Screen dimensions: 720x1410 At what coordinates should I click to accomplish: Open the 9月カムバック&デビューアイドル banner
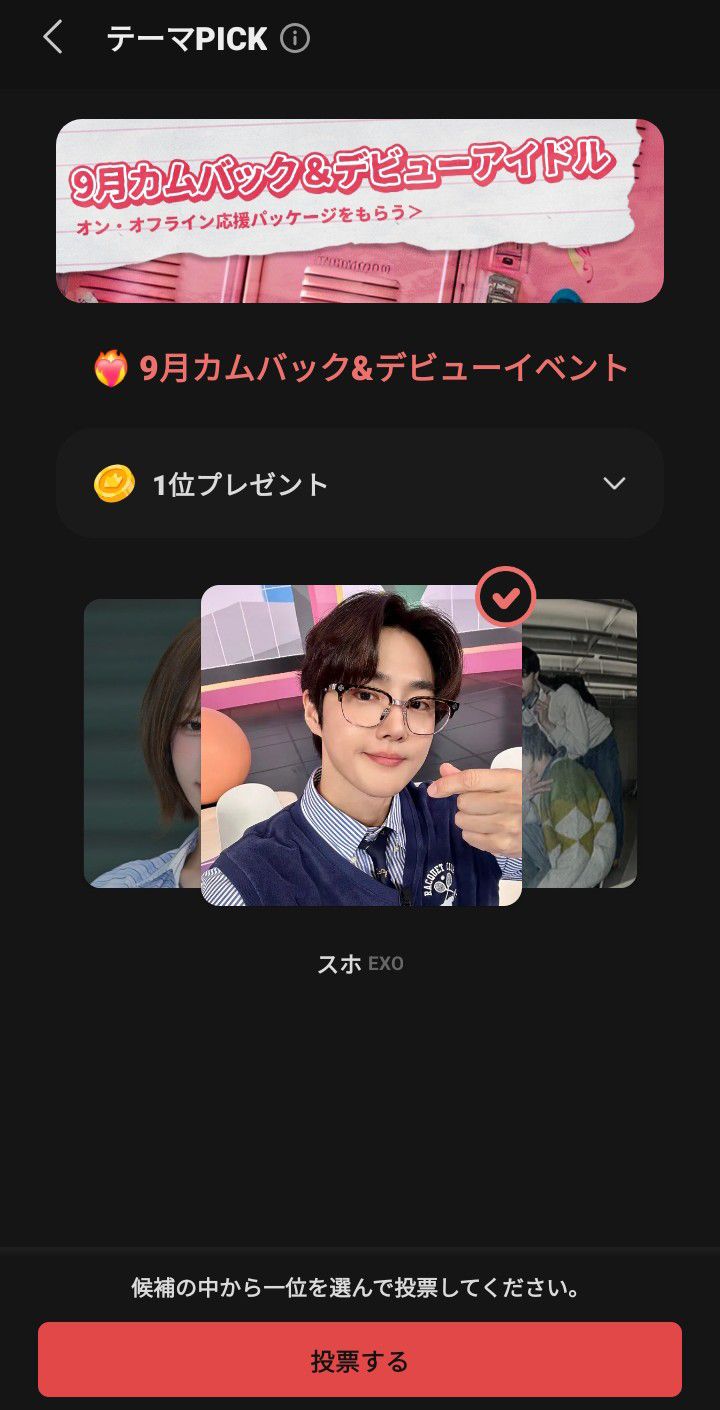tap(360, 211)
